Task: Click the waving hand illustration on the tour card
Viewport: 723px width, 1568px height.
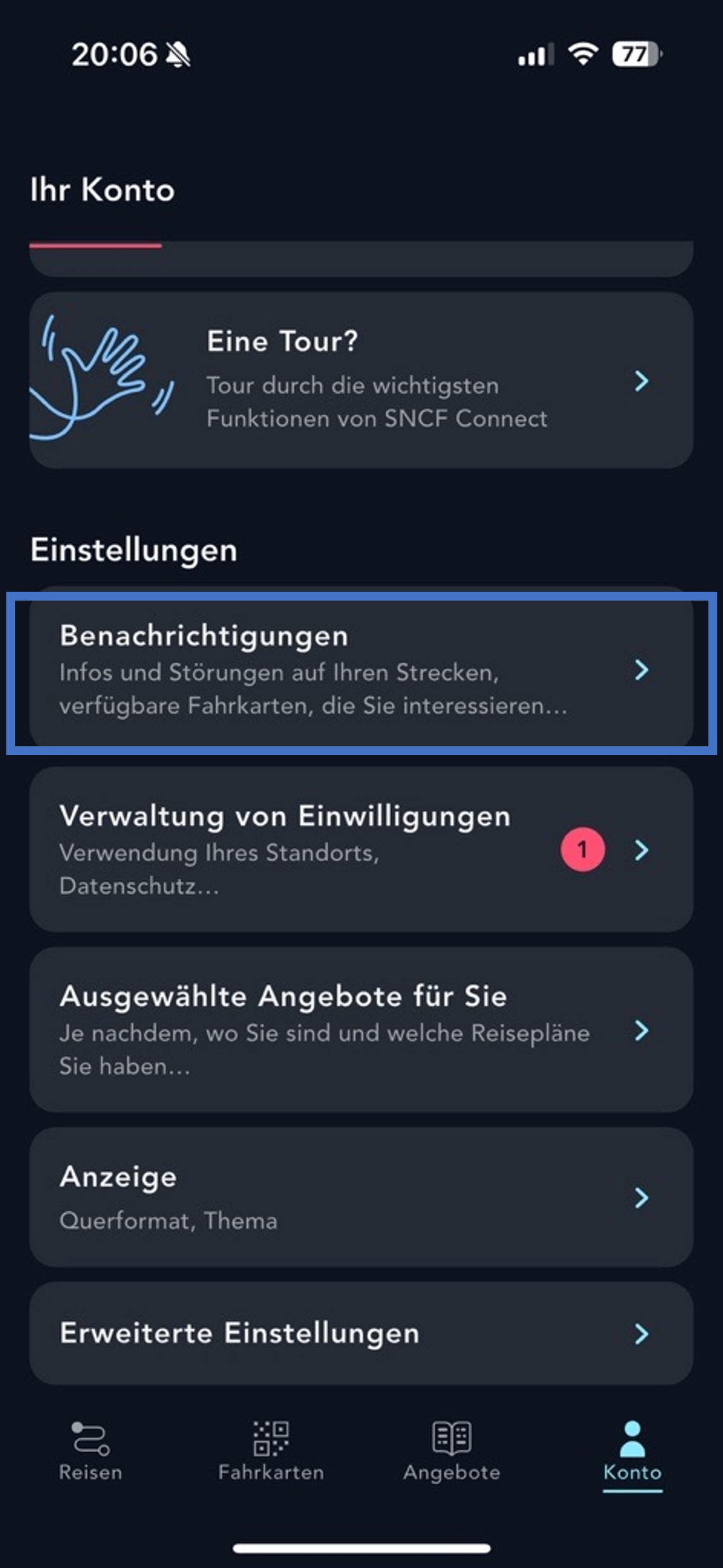Action: point(101,380)
